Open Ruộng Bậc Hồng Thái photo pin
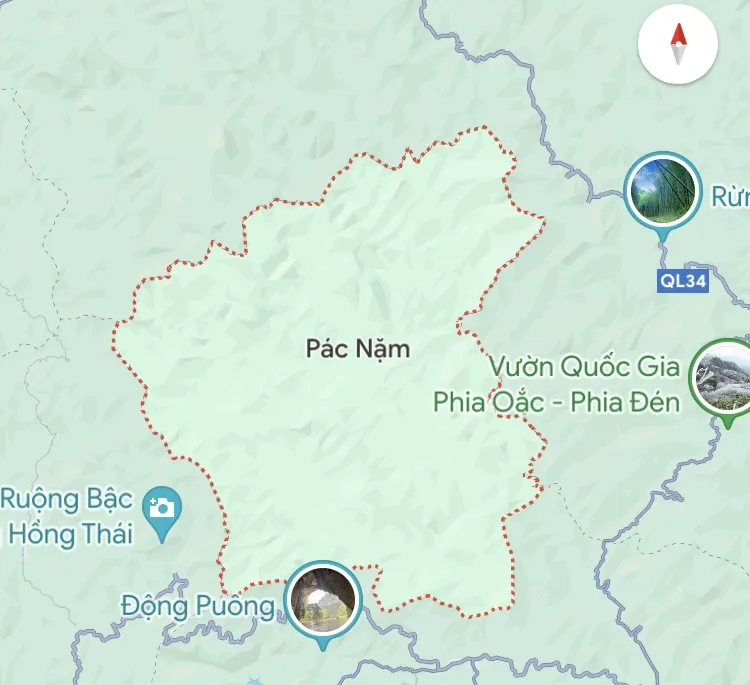The height and width of the screenshot is (685, 750). click(161, 508)
